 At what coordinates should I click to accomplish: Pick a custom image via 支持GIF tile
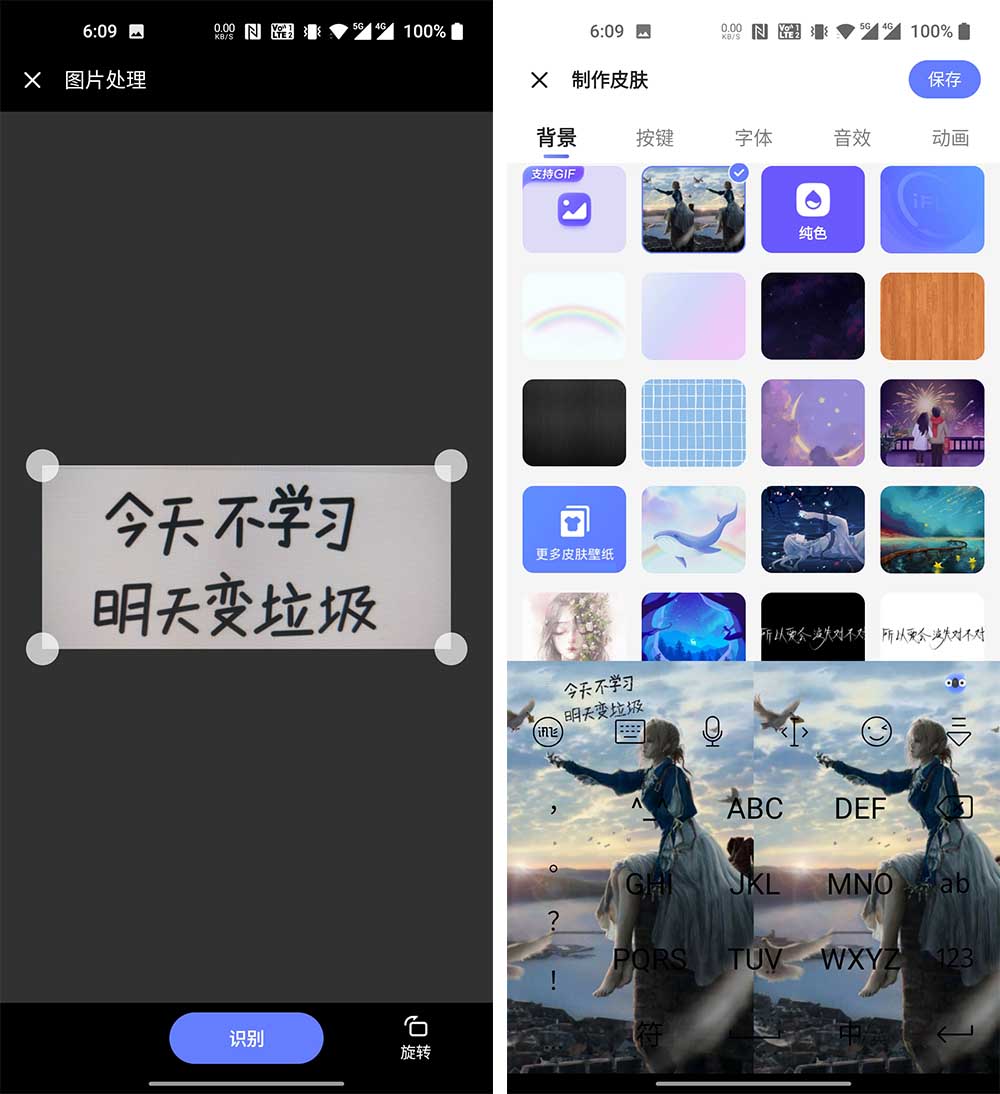click(574, 209)
